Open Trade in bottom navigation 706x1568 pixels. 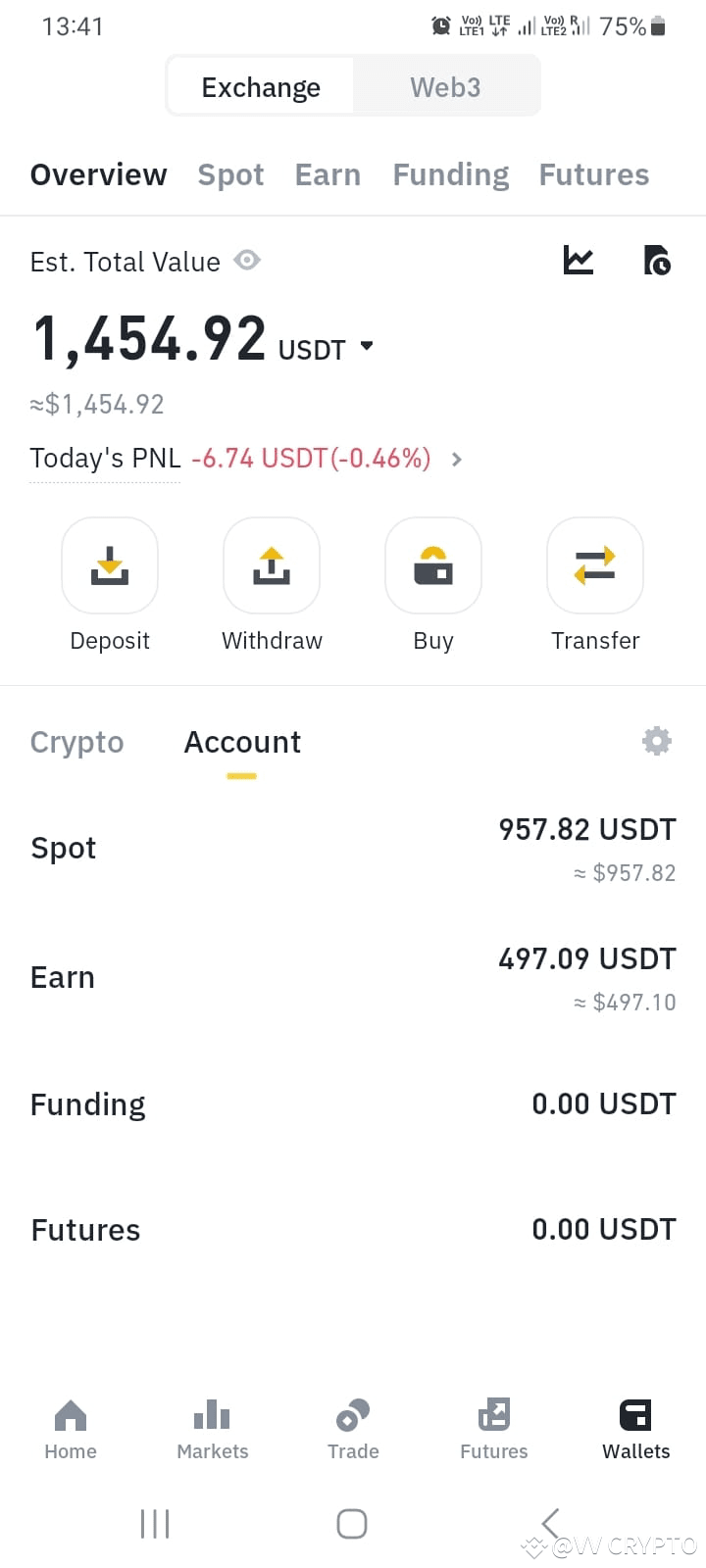[353, 1430]
